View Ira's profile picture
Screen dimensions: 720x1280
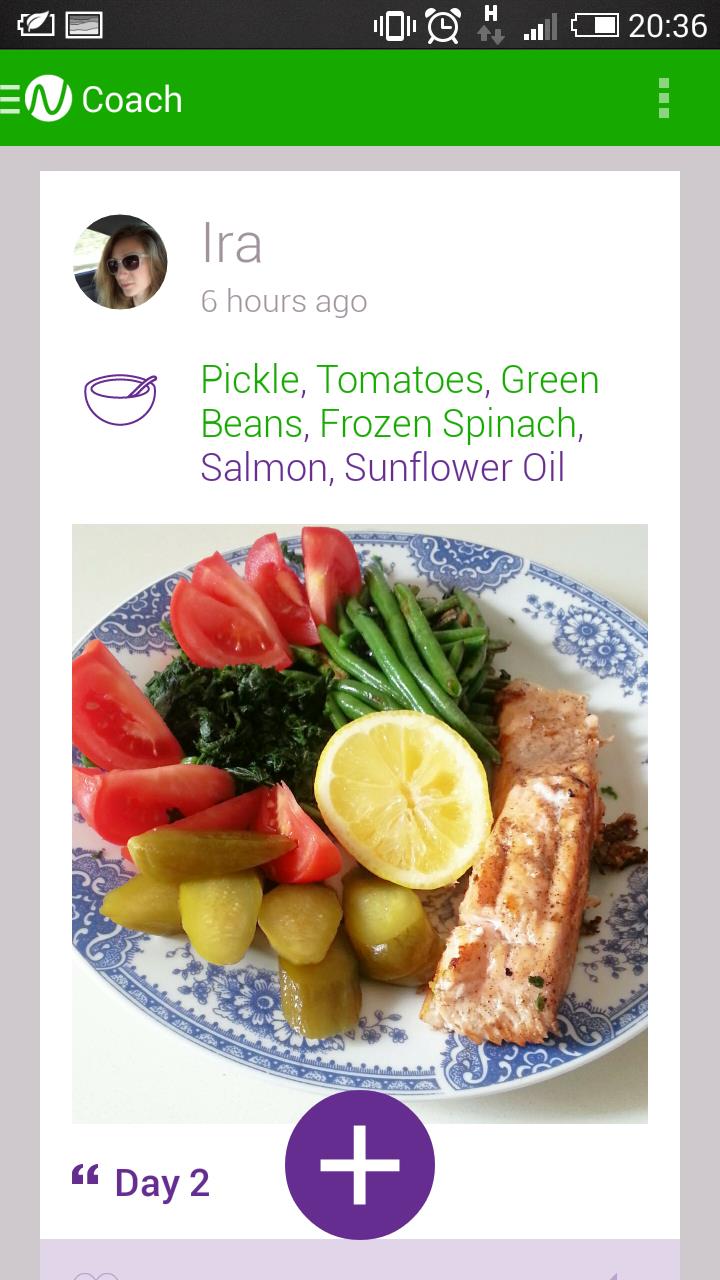120,262
